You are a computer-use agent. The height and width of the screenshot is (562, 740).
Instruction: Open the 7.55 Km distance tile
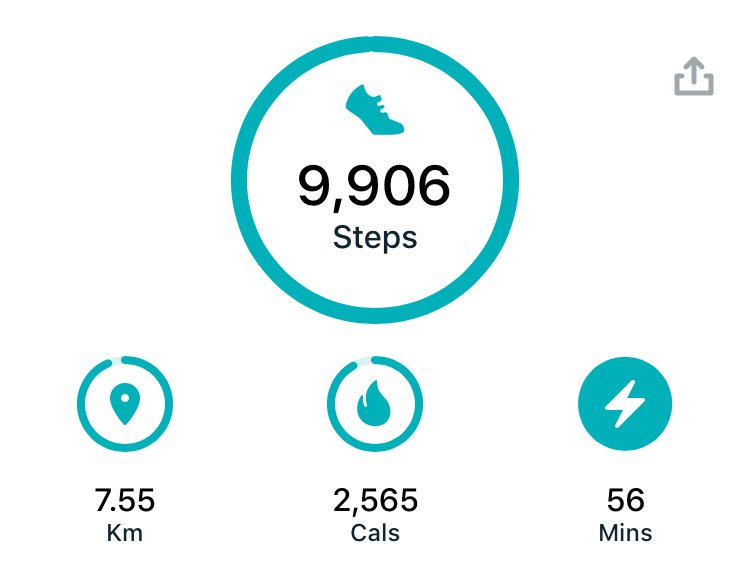pos(125,404)
